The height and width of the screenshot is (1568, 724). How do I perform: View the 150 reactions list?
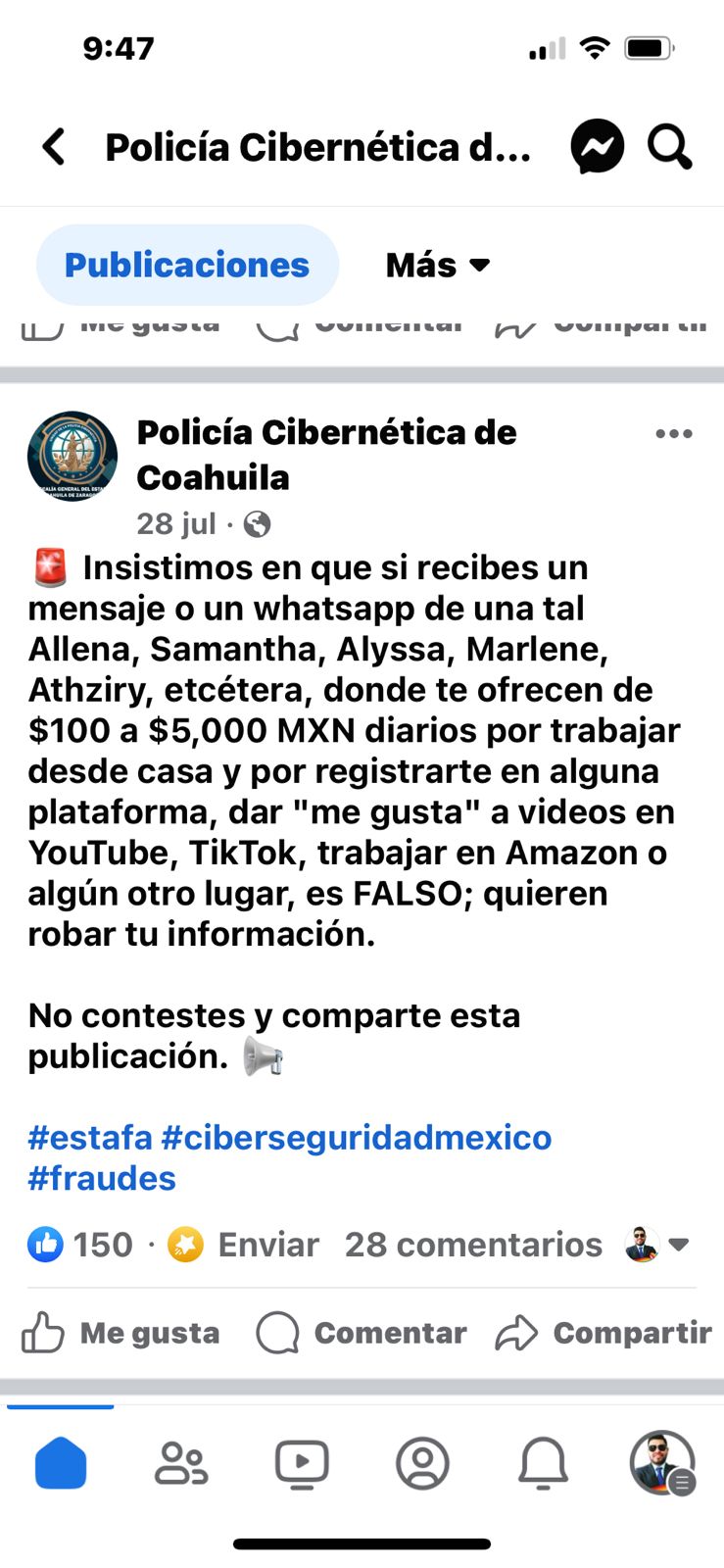[x=80, y=1245]
